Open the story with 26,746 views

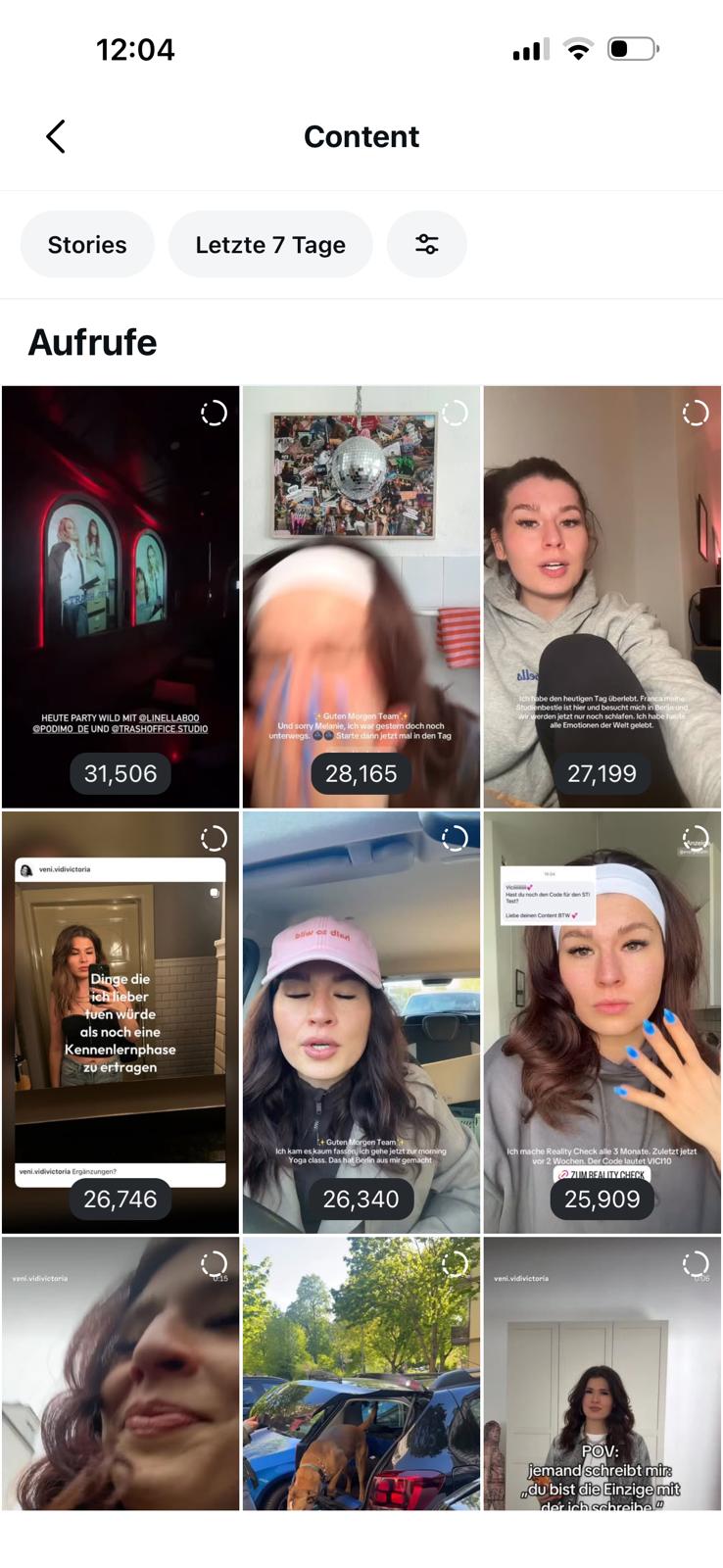point(120,1021)
